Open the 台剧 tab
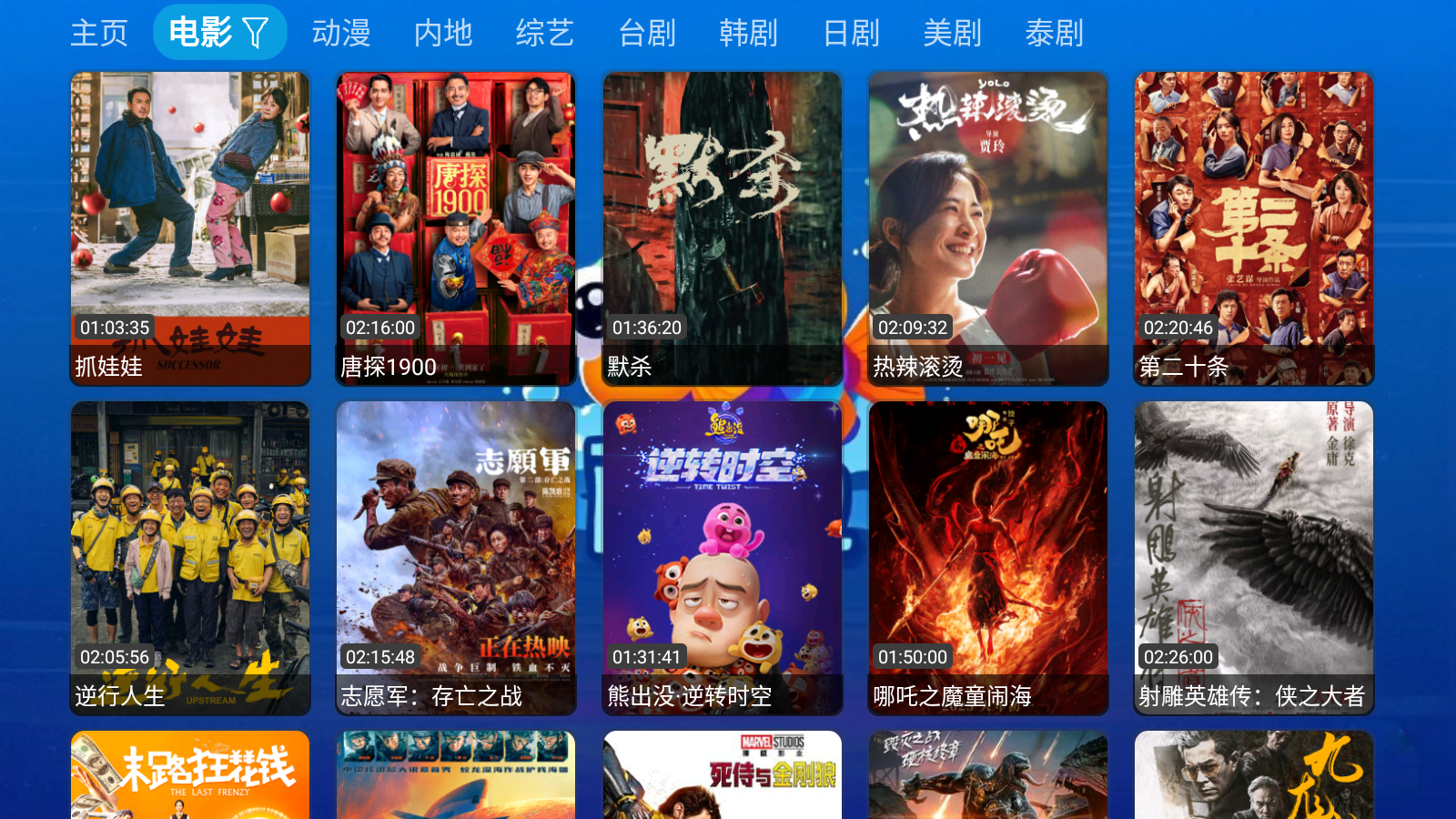 point(647,34)
